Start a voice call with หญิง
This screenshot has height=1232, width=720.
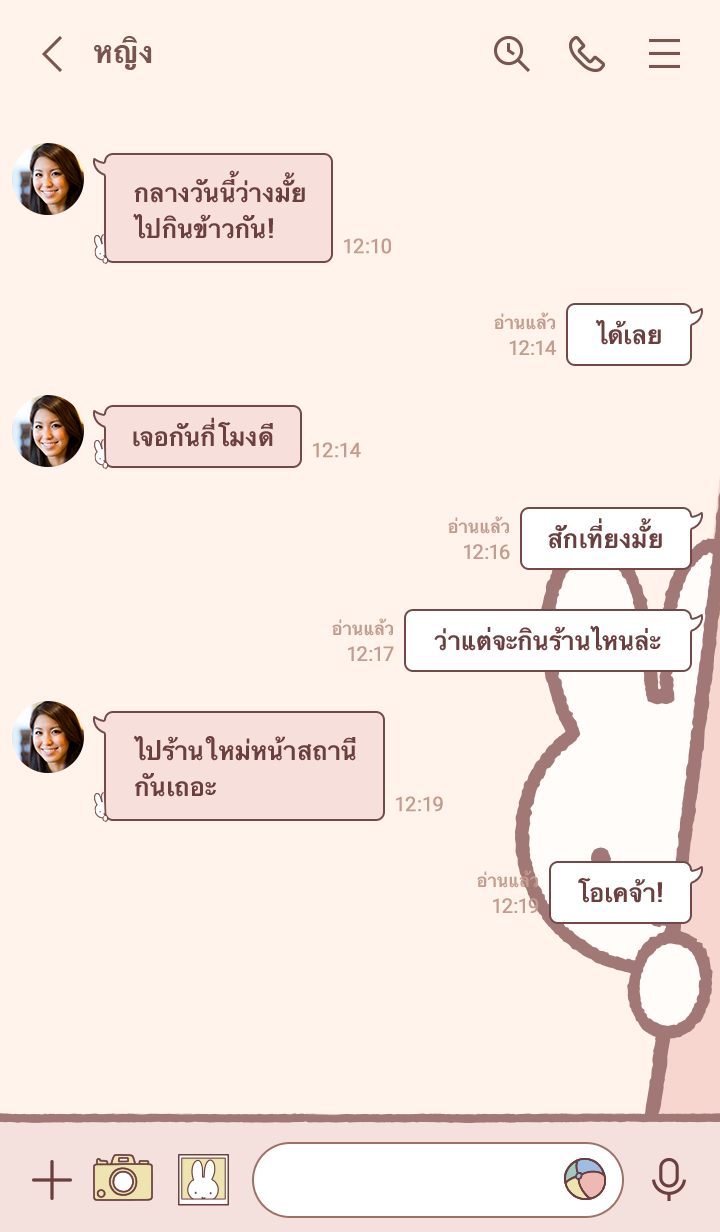(587, 54)
